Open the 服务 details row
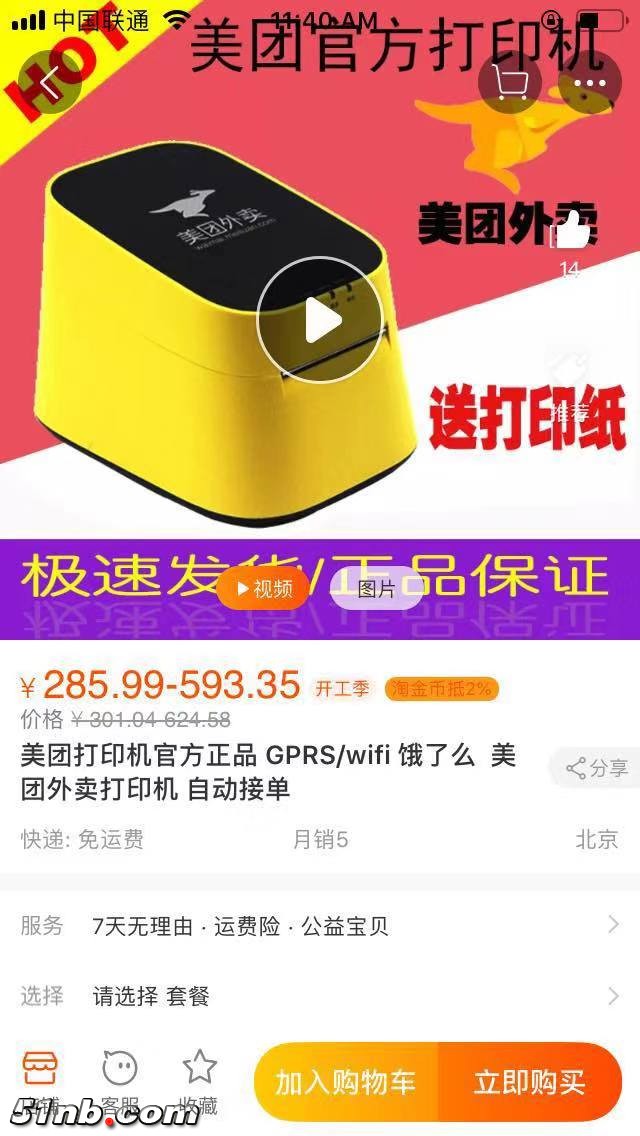Viewport: 640px width, 1136px height. 320,926
